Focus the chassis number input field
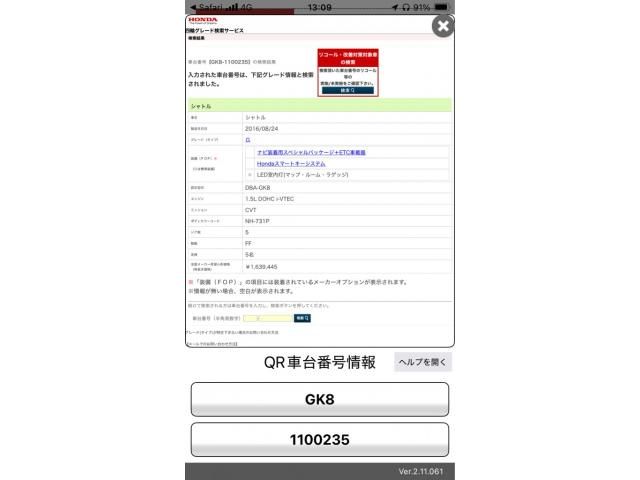Image resolution: width=640 pixels, height=480 pixels. point(268,318)
